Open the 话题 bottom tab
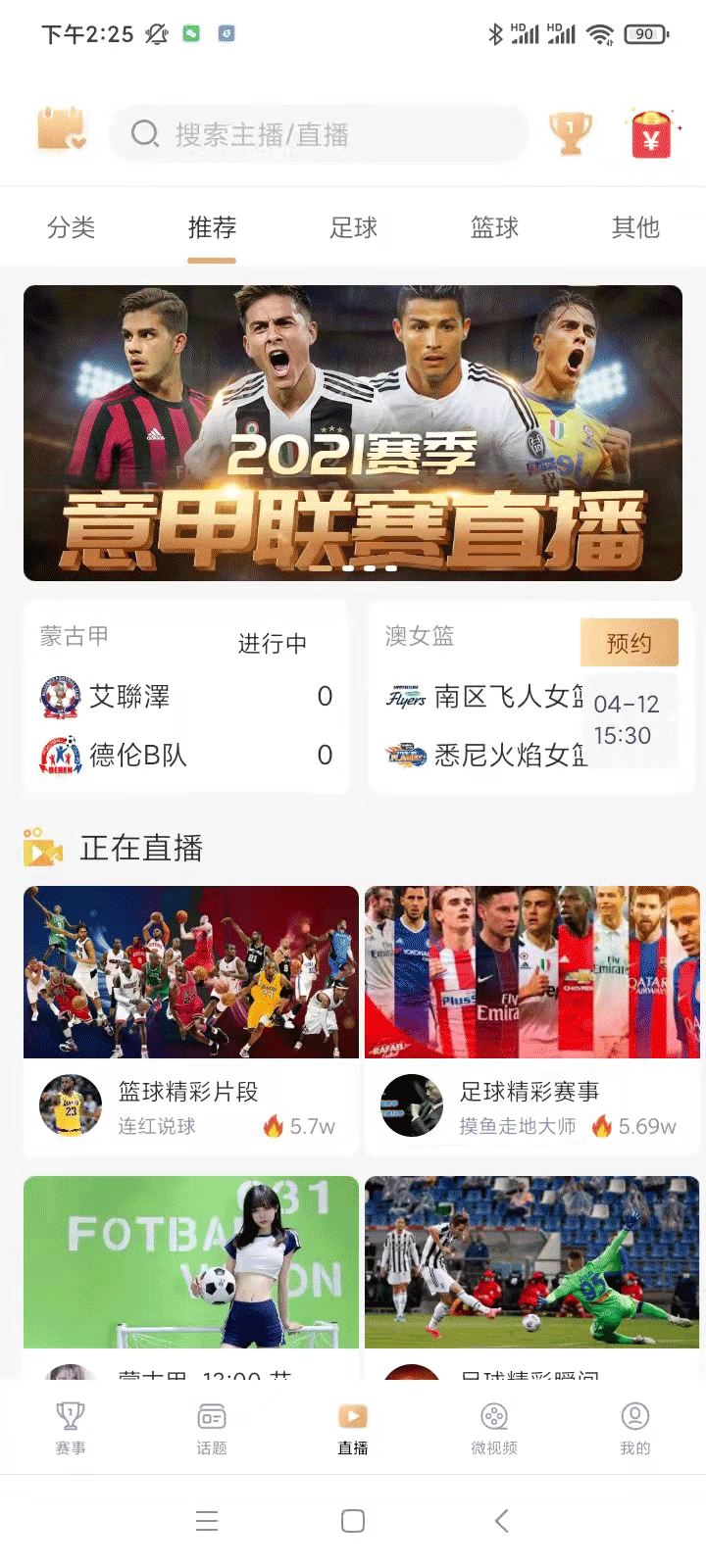The height and width of the screenshot is (1568, 706). coord(212,1427)
